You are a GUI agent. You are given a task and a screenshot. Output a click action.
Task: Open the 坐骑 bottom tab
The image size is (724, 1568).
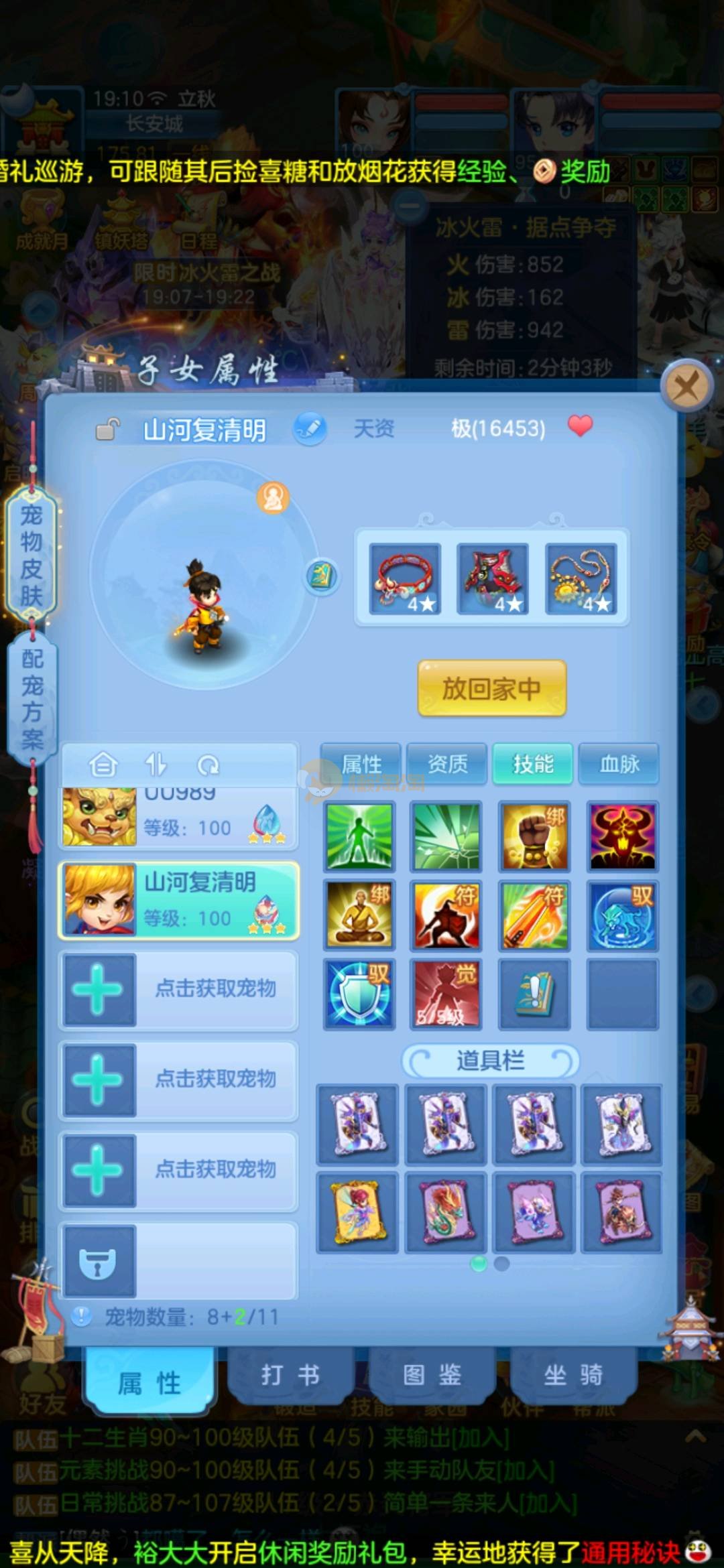click(x=574, y=1376)
